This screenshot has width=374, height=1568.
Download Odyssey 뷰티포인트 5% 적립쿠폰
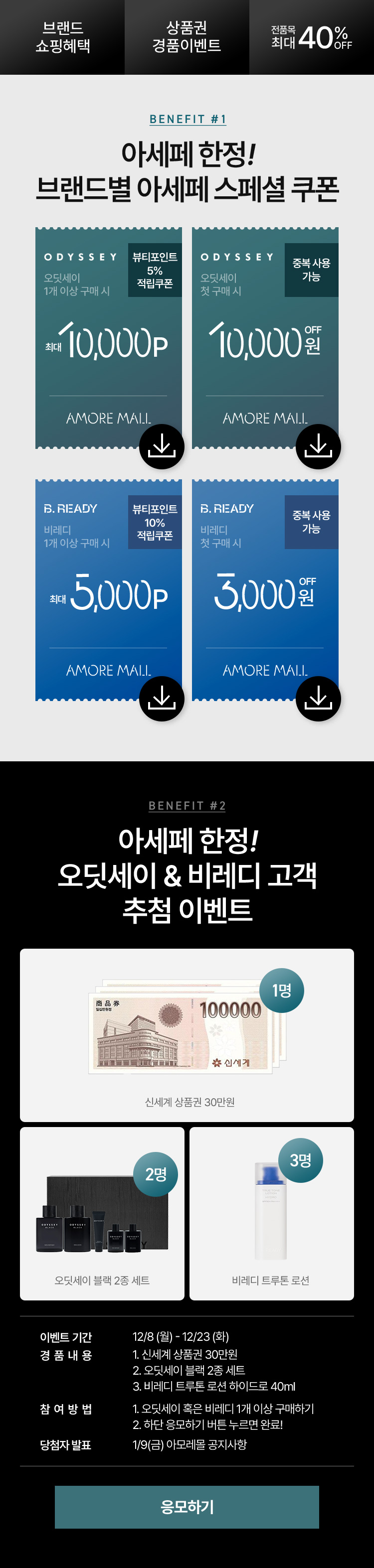click(x=162, y=447)
